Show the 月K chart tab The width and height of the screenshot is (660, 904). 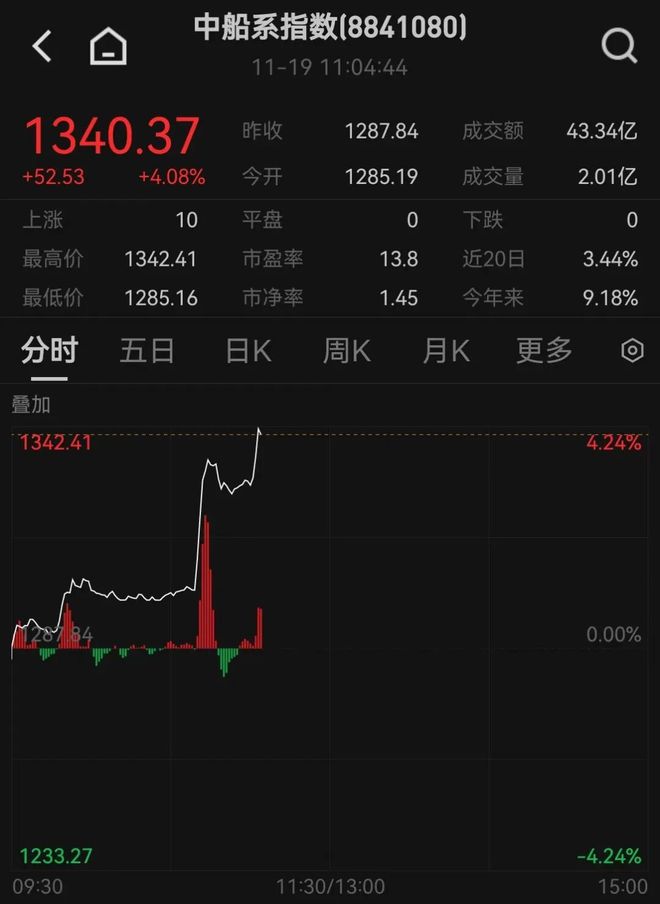[445, 351]
